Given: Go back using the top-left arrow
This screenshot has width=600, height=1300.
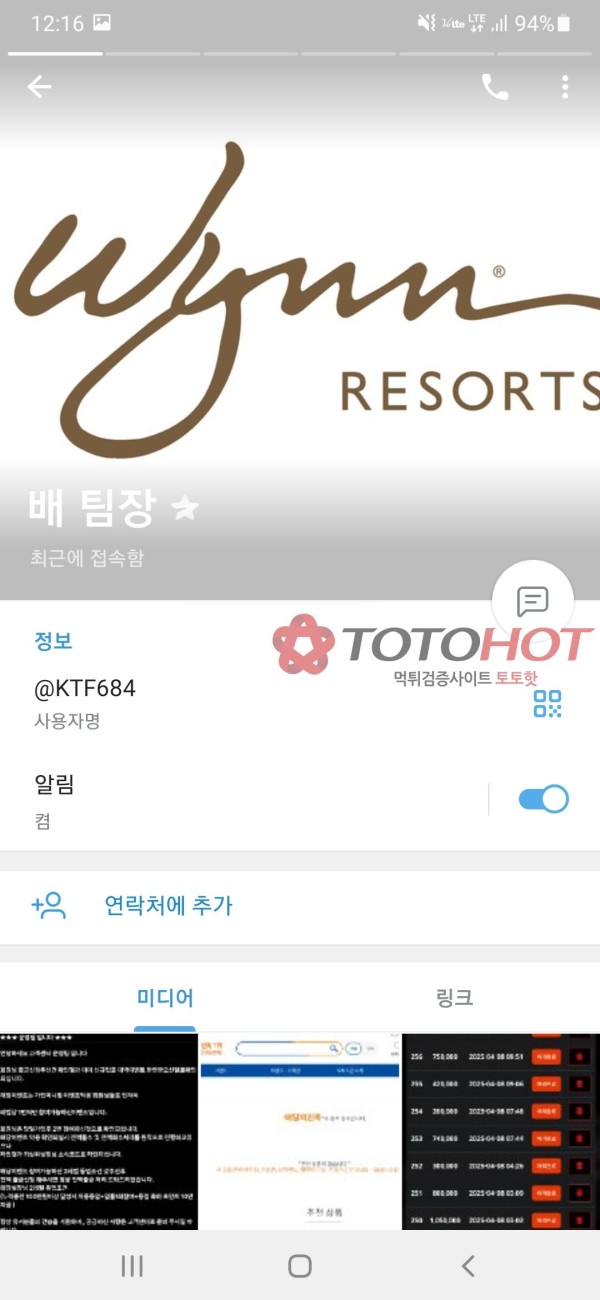Looking at the screenshot, I should tap(39, 87).
